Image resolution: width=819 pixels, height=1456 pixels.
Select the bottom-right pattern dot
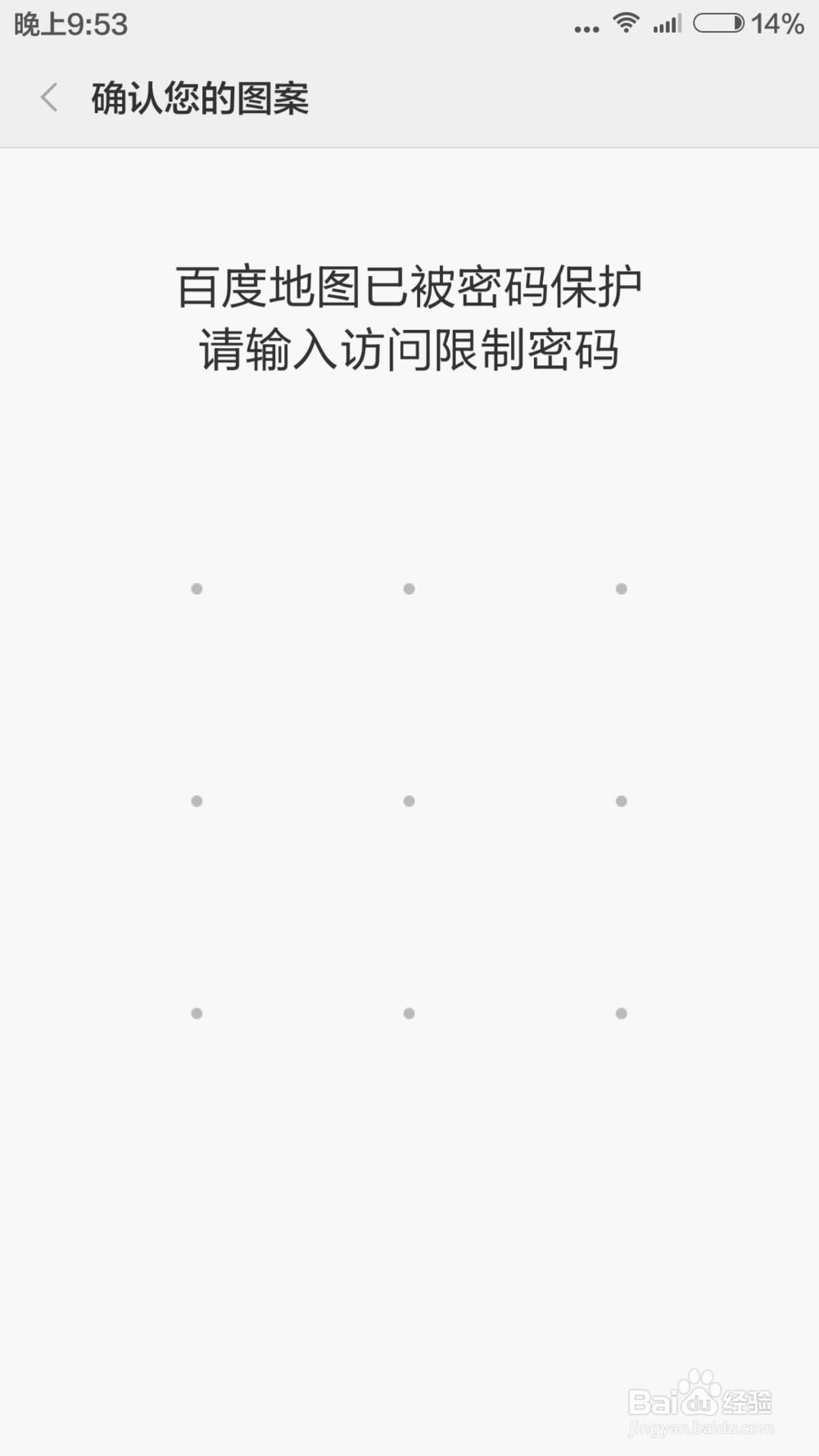(621, 1013)
